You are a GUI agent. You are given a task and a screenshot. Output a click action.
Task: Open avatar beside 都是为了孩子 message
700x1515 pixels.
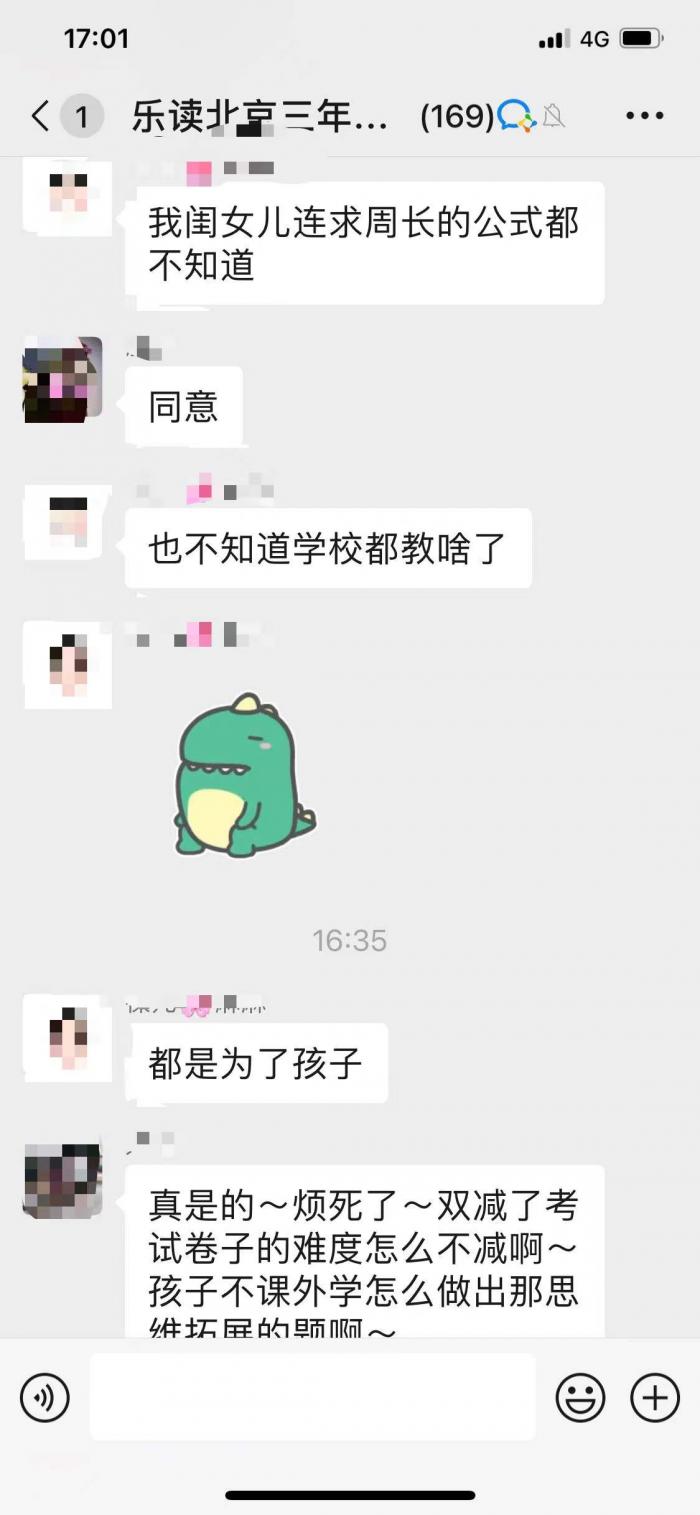[x=67, y=1038]
